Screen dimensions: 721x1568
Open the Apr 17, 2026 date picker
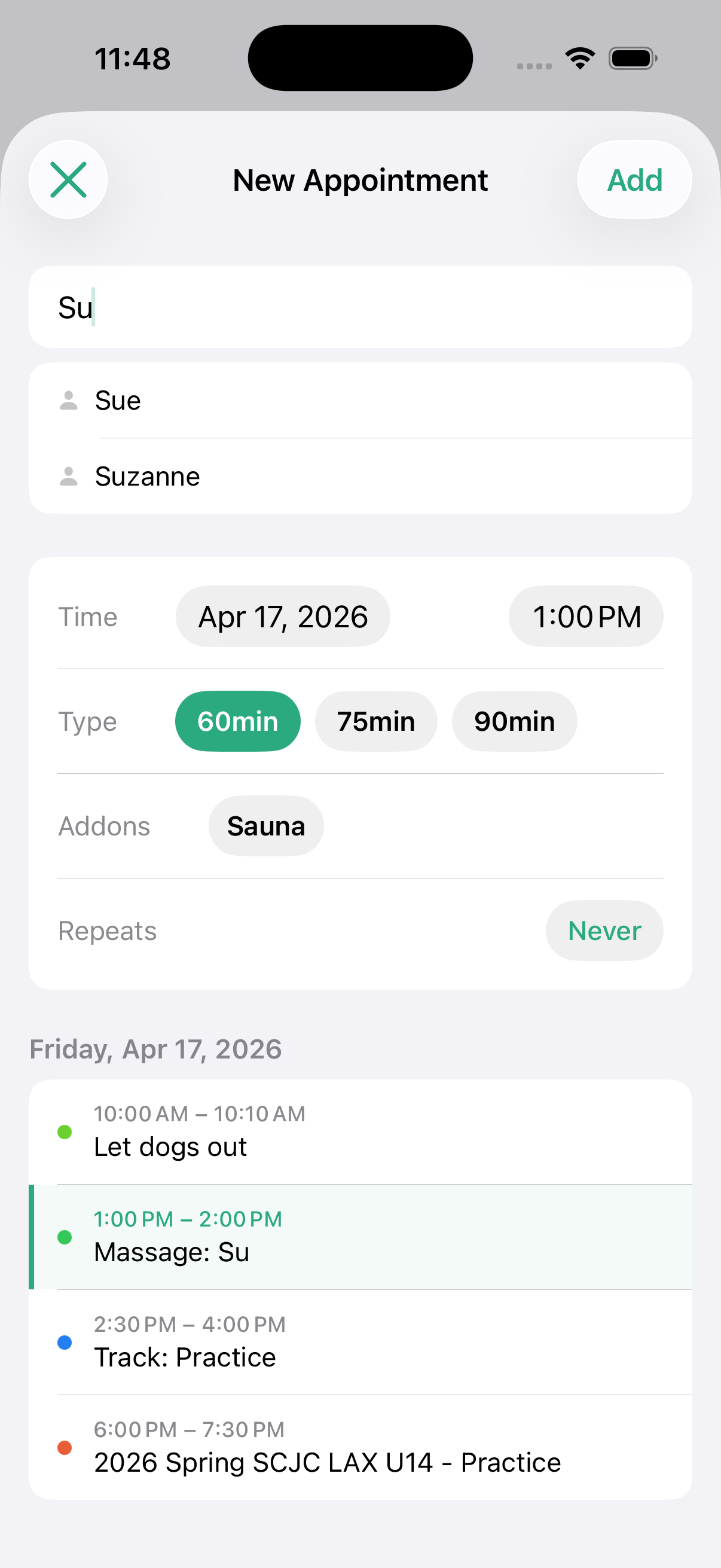tap(283, 617)
